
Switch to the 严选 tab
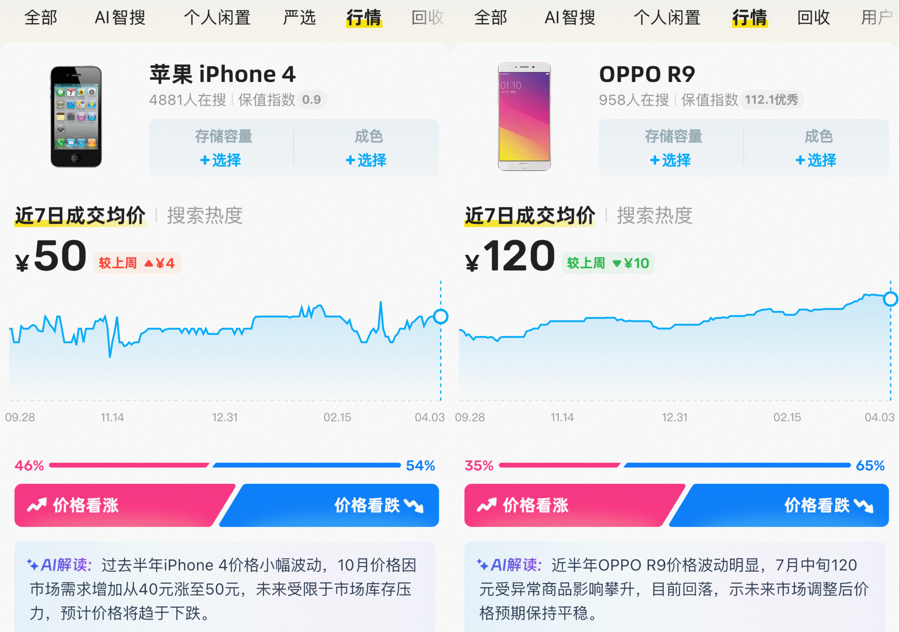pyautogui.click(x=299, y=17)
